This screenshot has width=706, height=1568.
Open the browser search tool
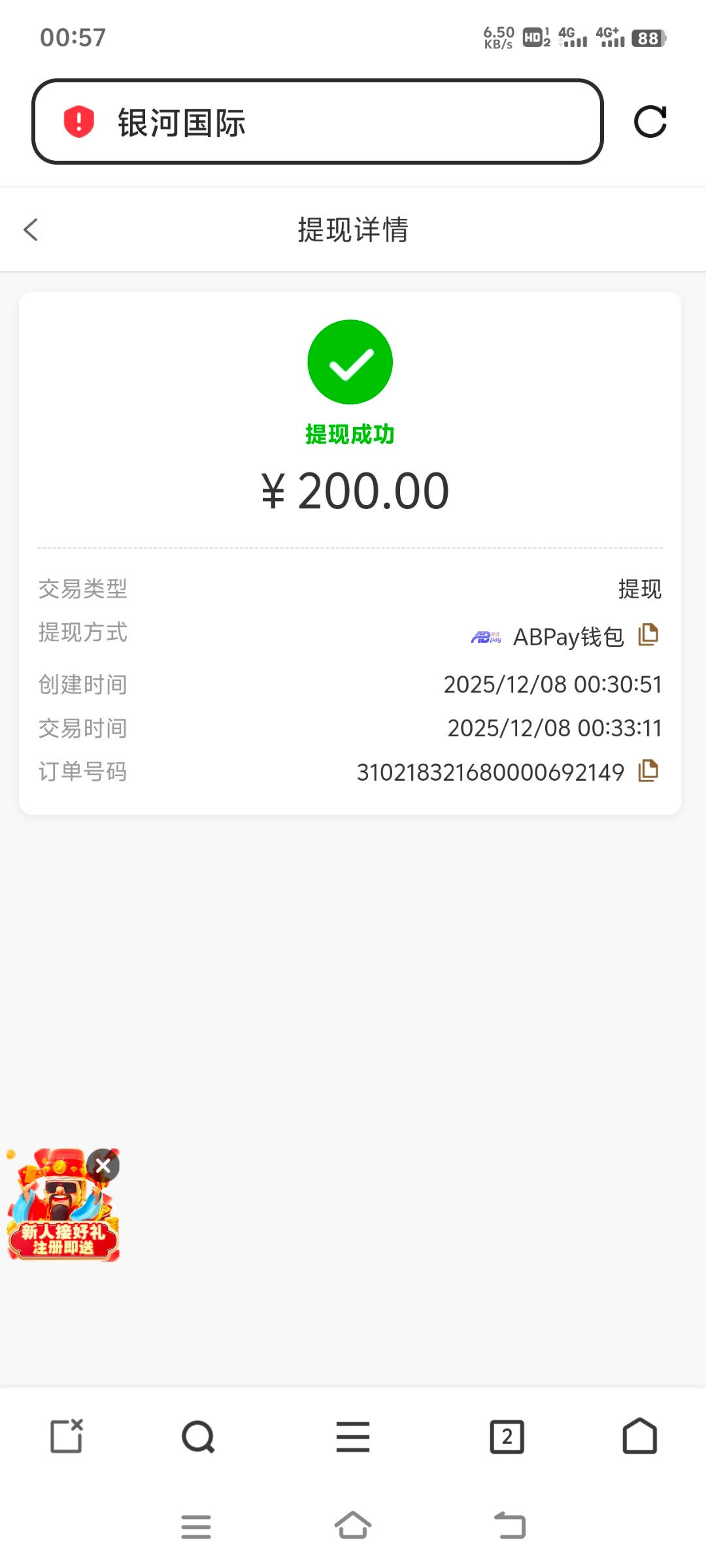198,1437
